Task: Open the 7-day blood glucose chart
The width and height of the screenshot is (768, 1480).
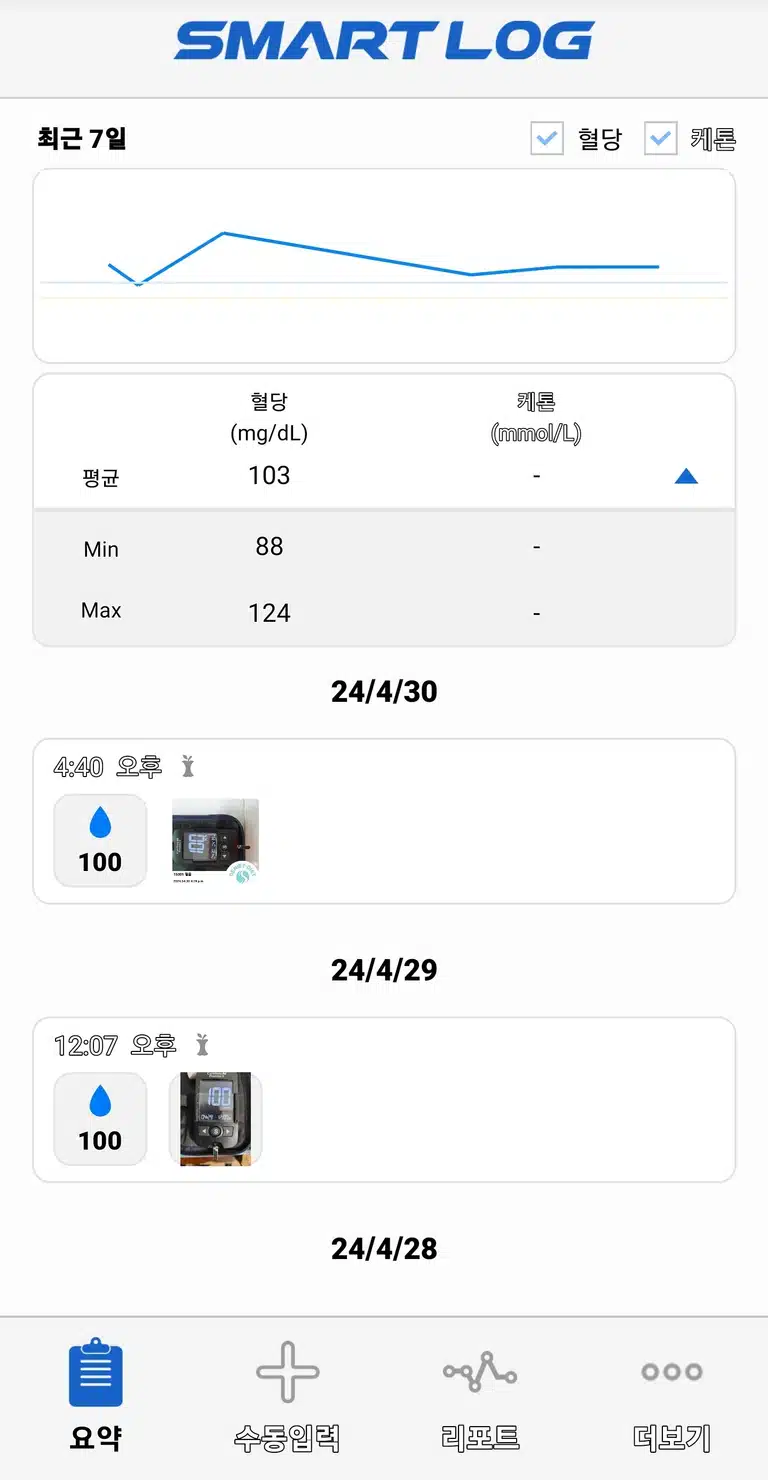Action: [384, 266]
